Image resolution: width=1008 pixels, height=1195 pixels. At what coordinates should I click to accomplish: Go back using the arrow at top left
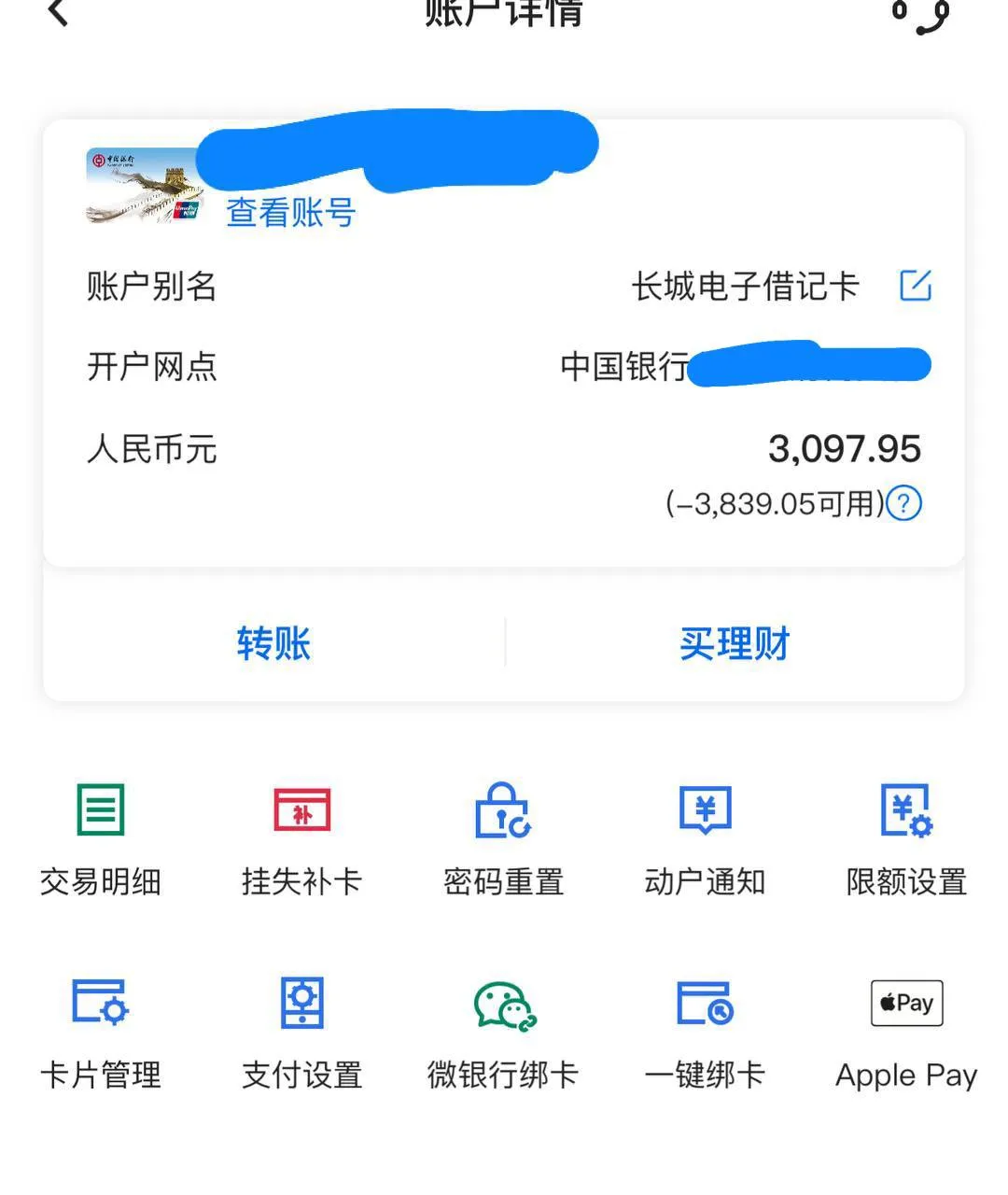pos(56,14)
